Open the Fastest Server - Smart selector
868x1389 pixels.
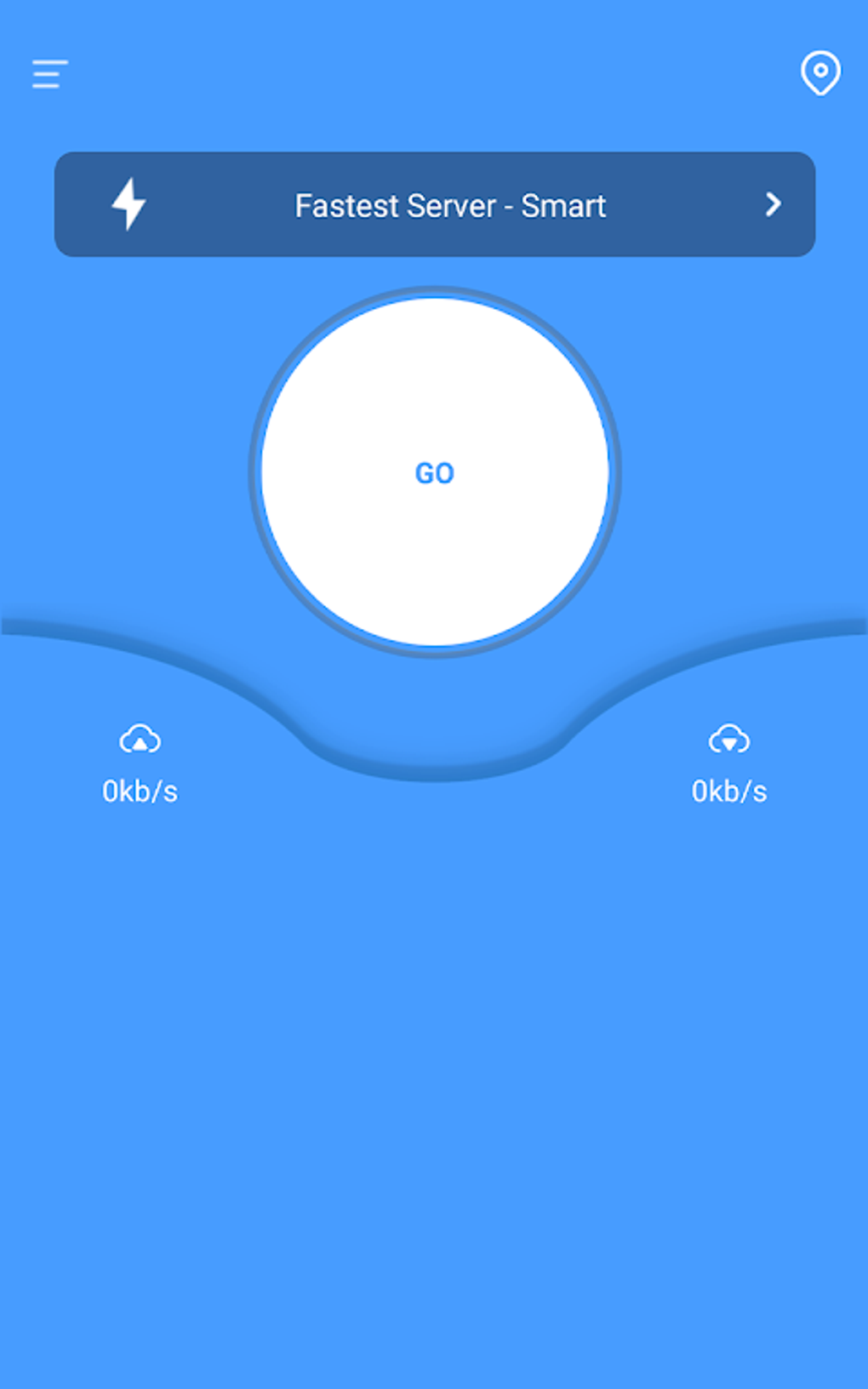click(435, 204)
